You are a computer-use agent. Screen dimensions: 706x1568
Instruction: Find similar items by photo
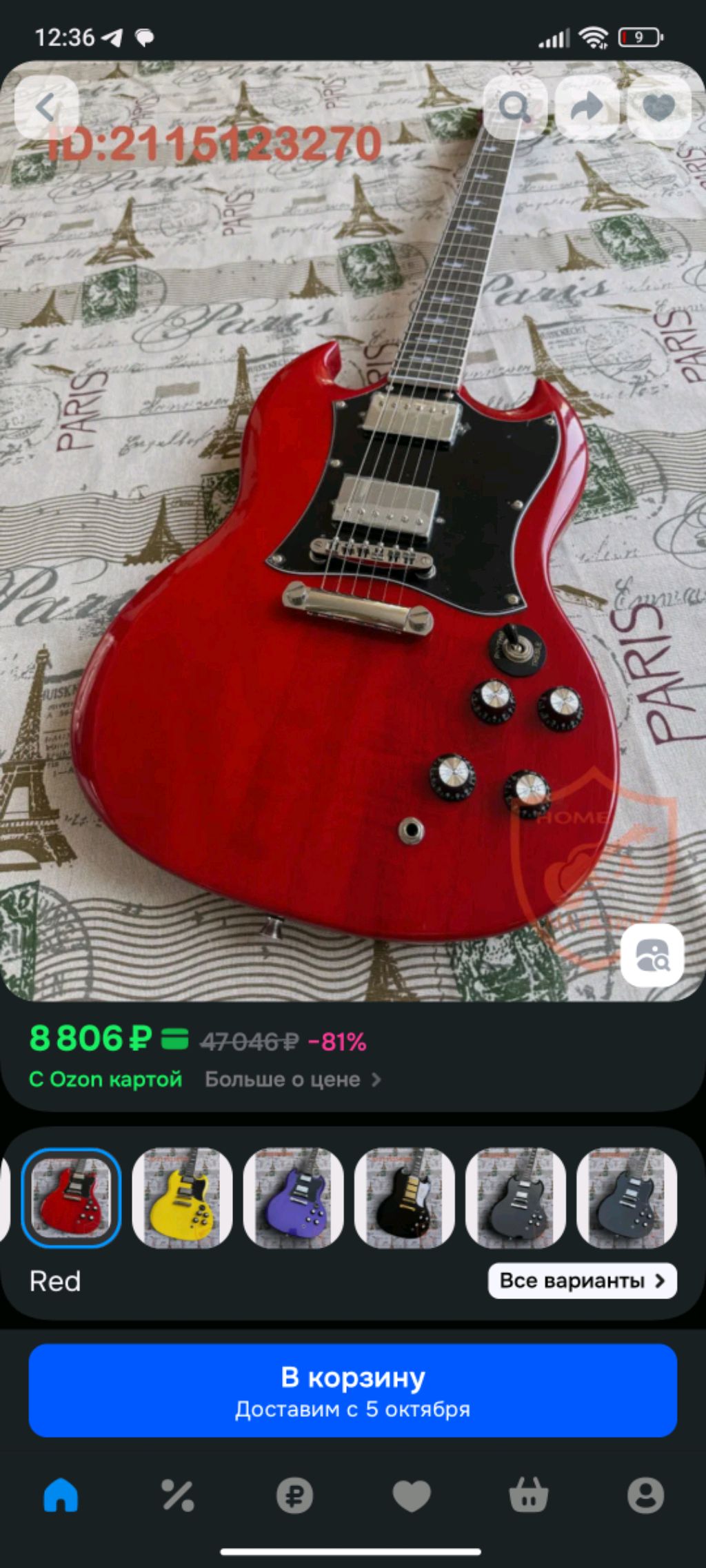[652, 955]
